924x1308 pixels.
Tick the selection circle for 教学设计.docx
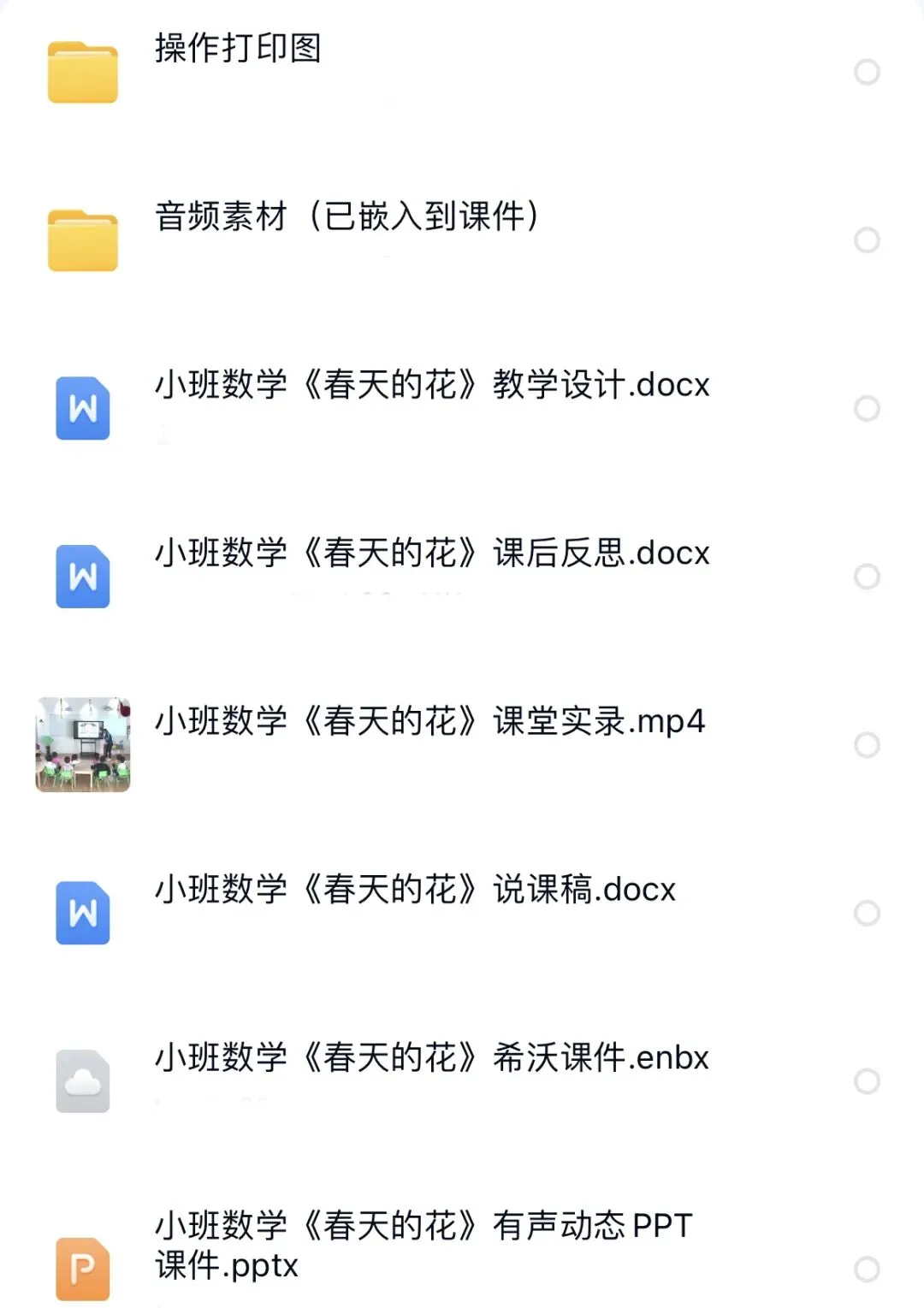867,409
